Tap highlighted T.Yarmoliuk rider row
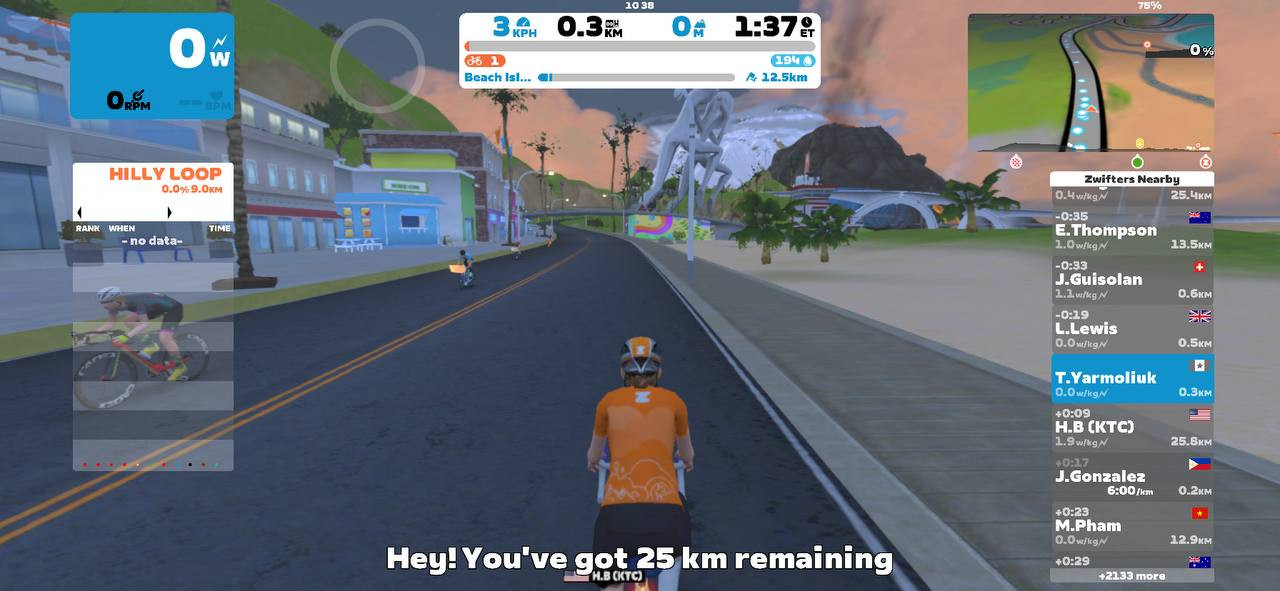 pos(1131,378)
